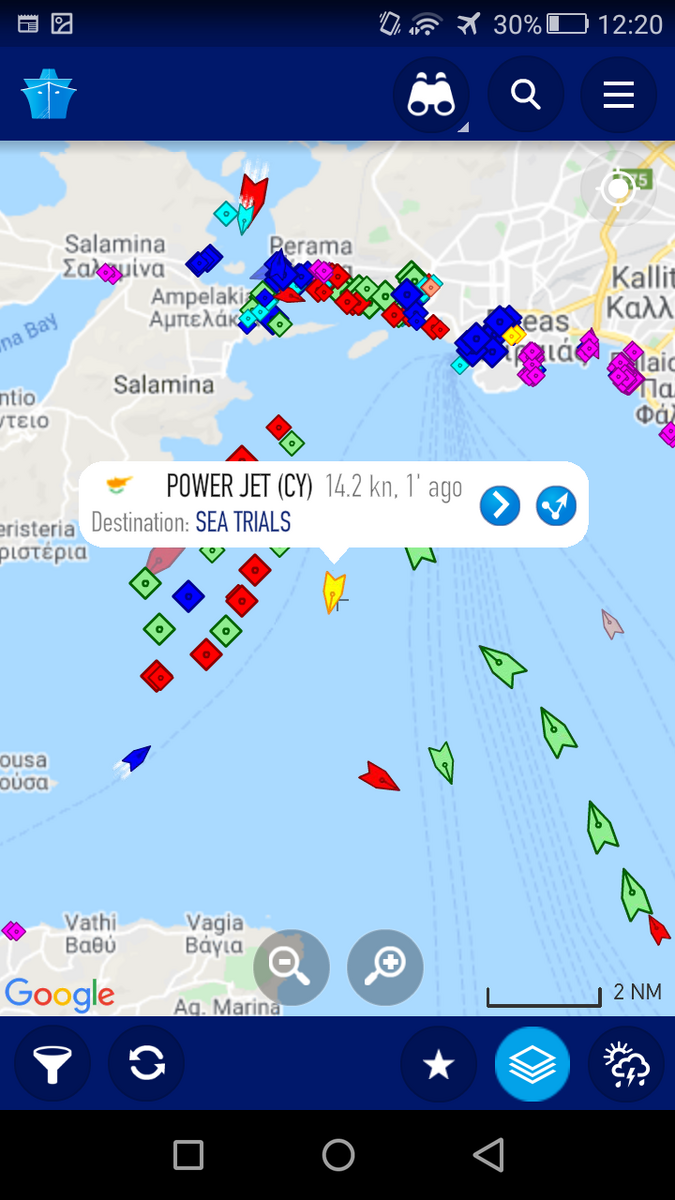Open the vessel filter funnel
The height and width of the screenshot is (1200, 675).
pos(52,1064)
